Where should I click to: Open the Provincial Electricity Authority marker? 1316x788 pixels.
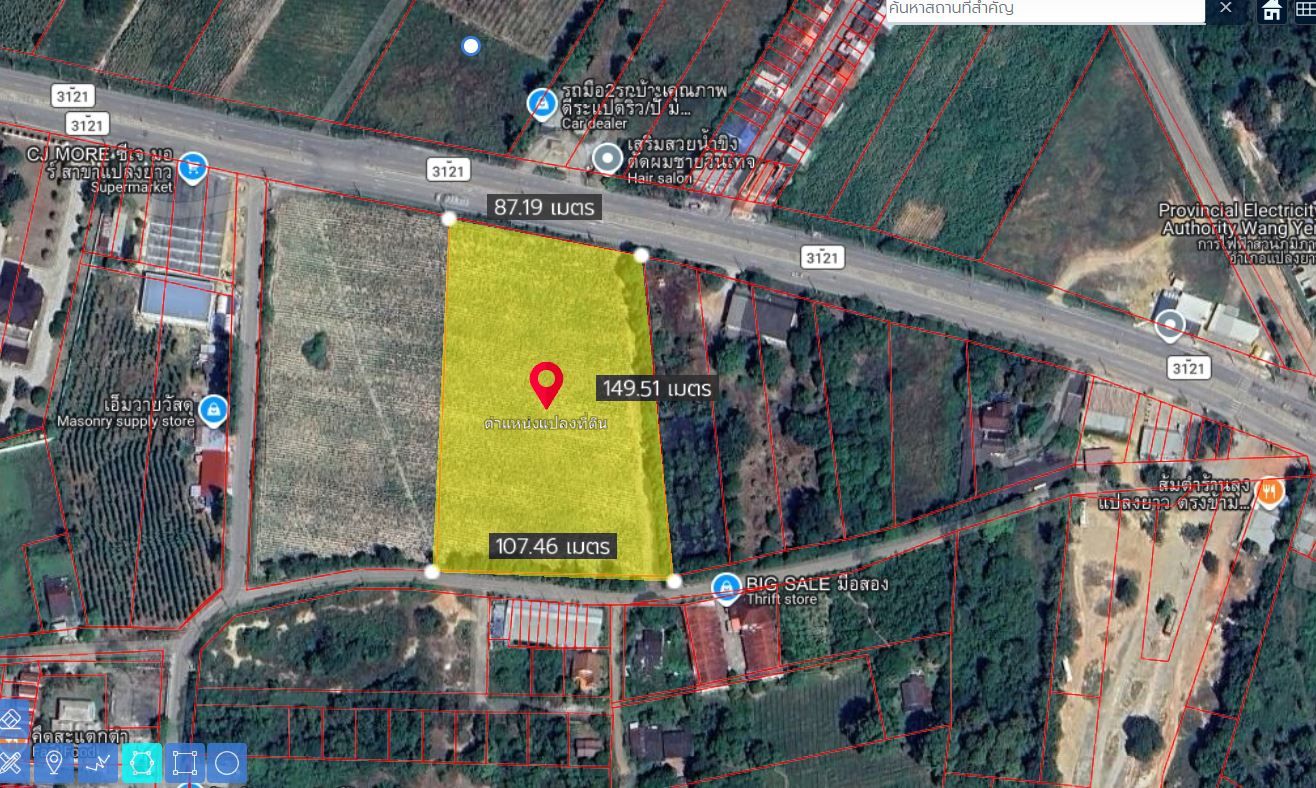tap(1169, 325)
